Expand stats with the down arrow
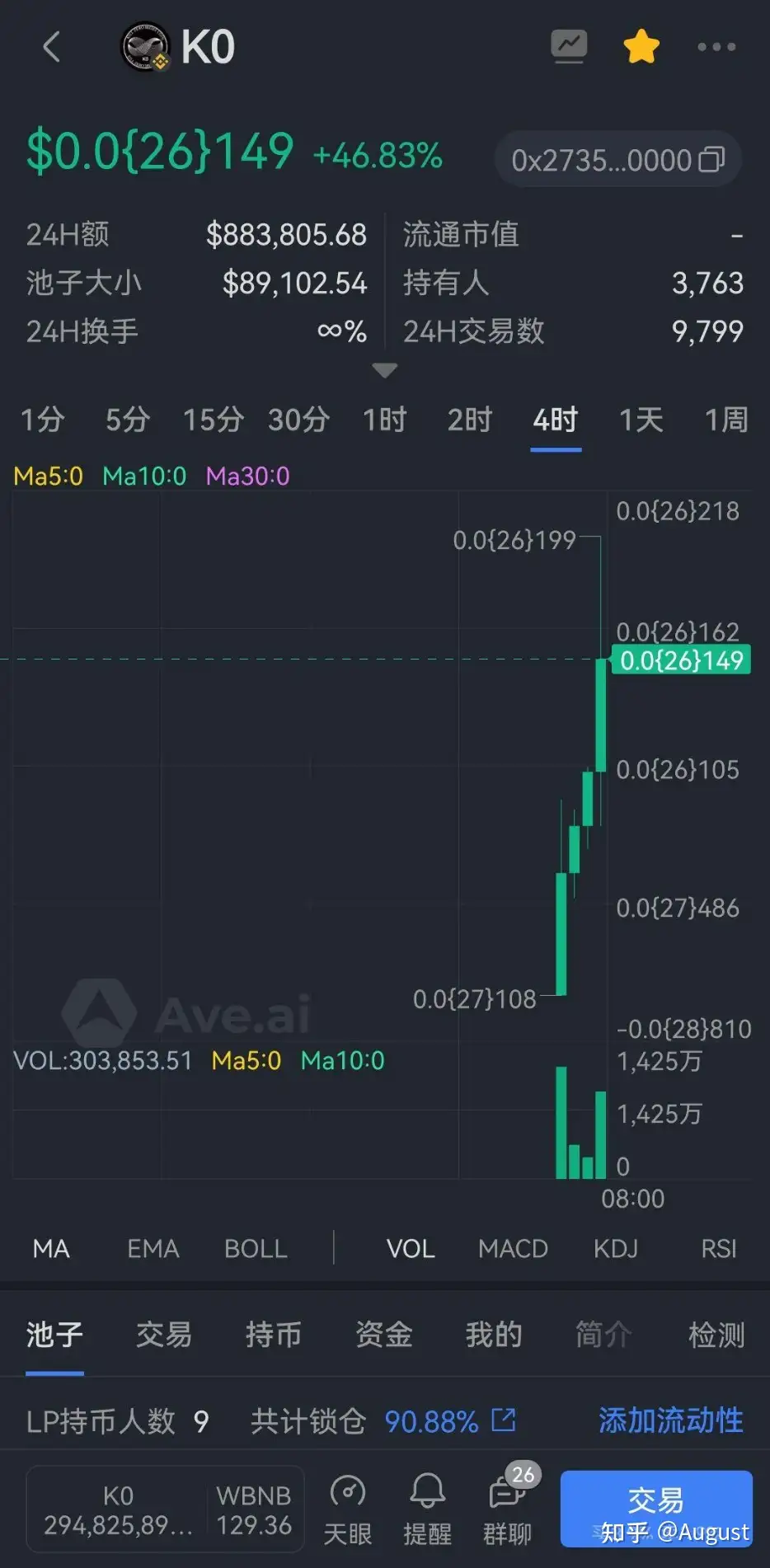This screenshot has width=770, height=1568. pyautogui.click(x=384, y=370)
